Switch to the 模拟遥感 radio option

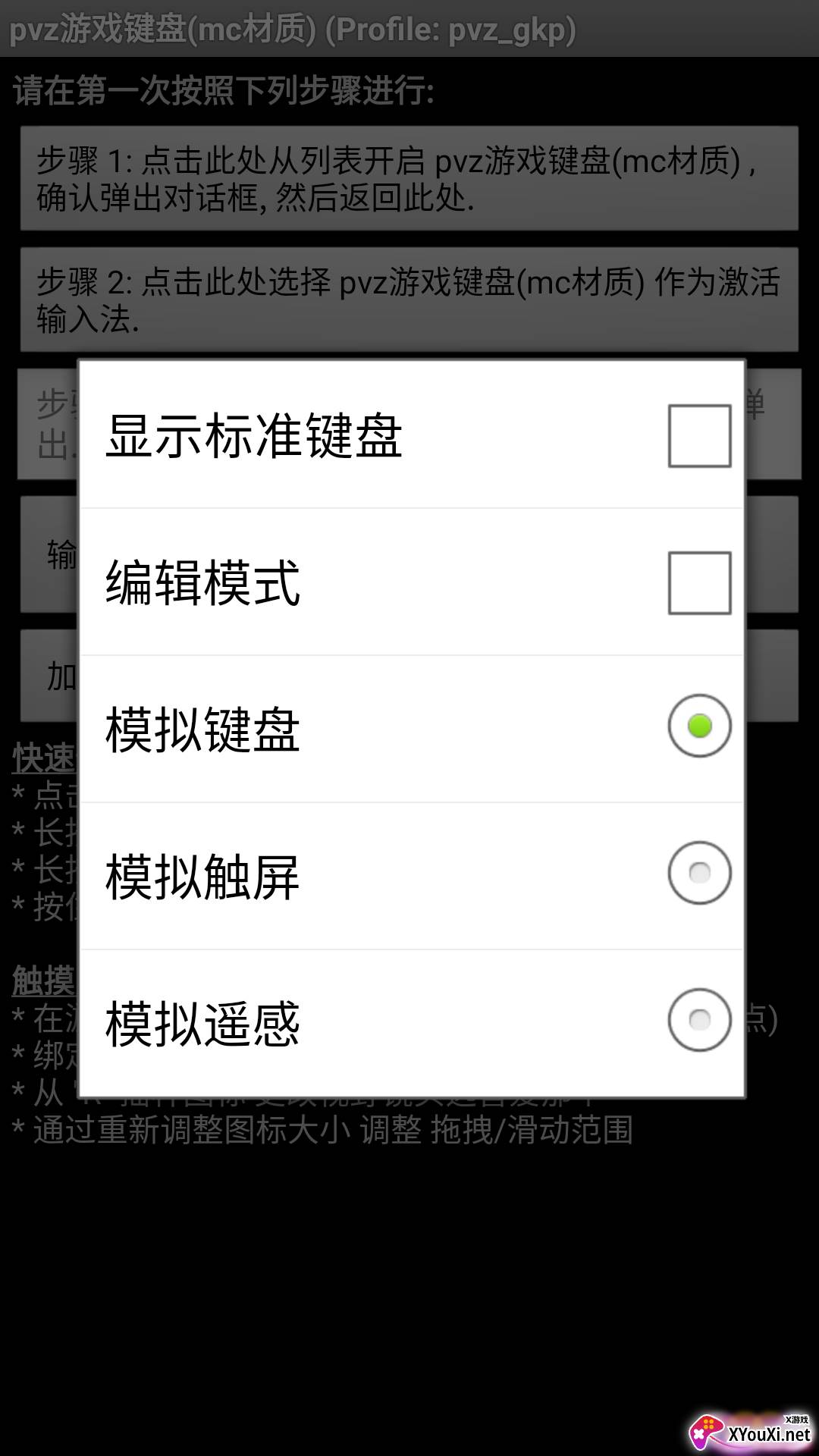[x=698, y=1020]
